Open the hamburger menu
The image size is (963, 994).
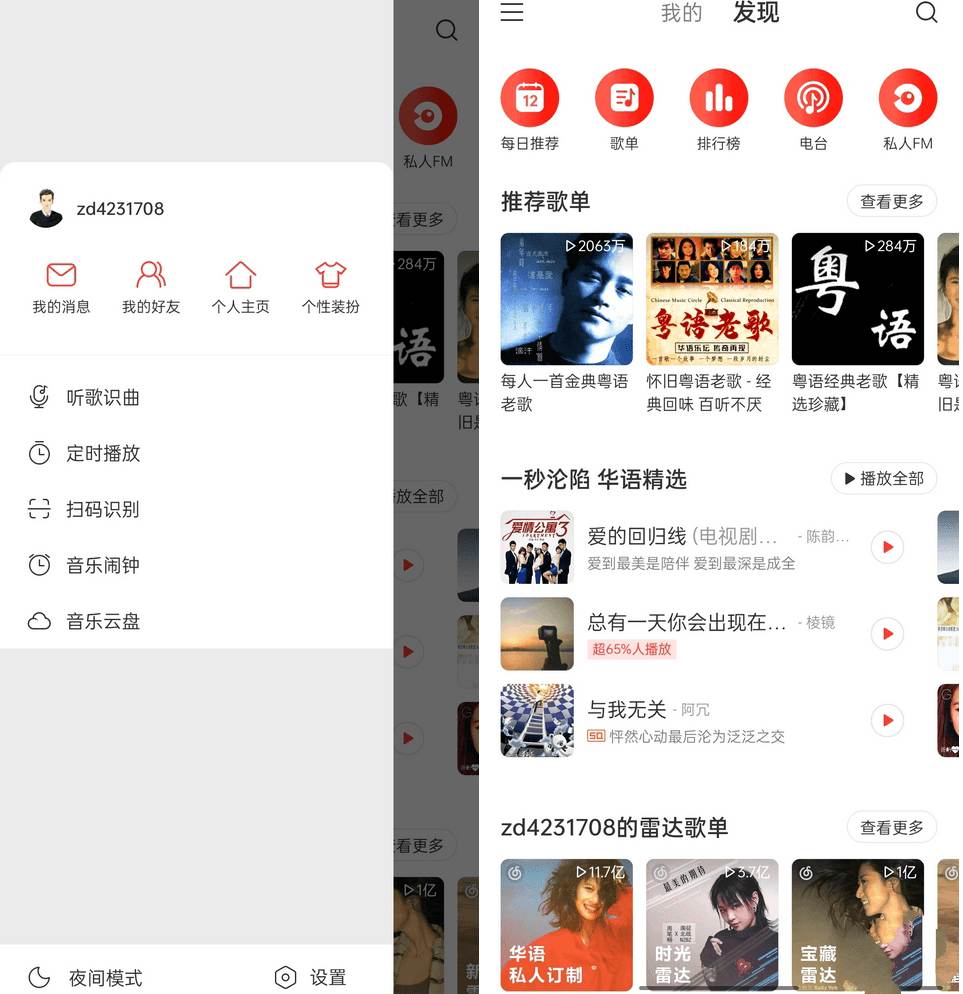coord(513,13)
